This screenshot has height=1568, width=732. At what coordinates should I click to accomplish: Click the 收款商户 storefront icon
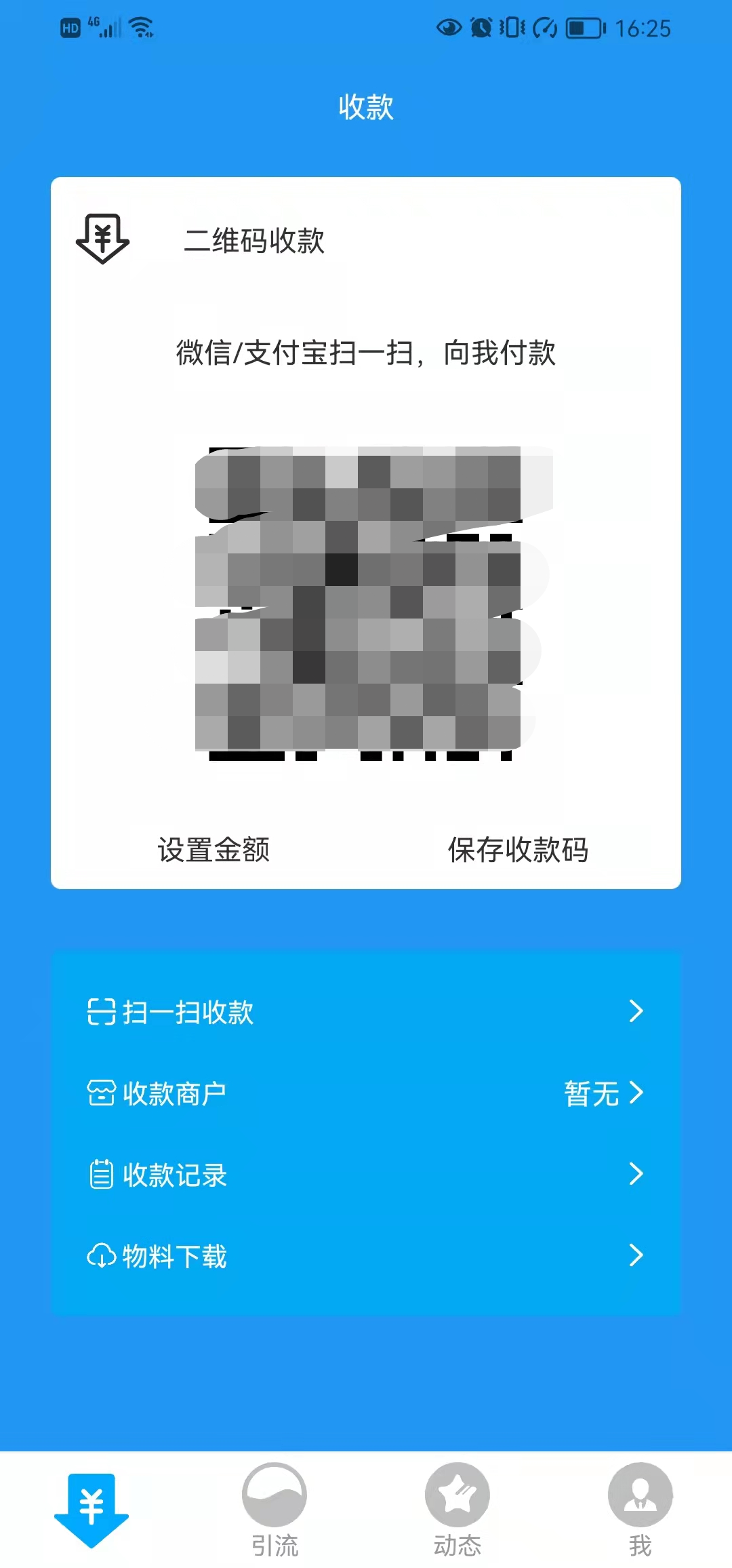pos(102,1093)
